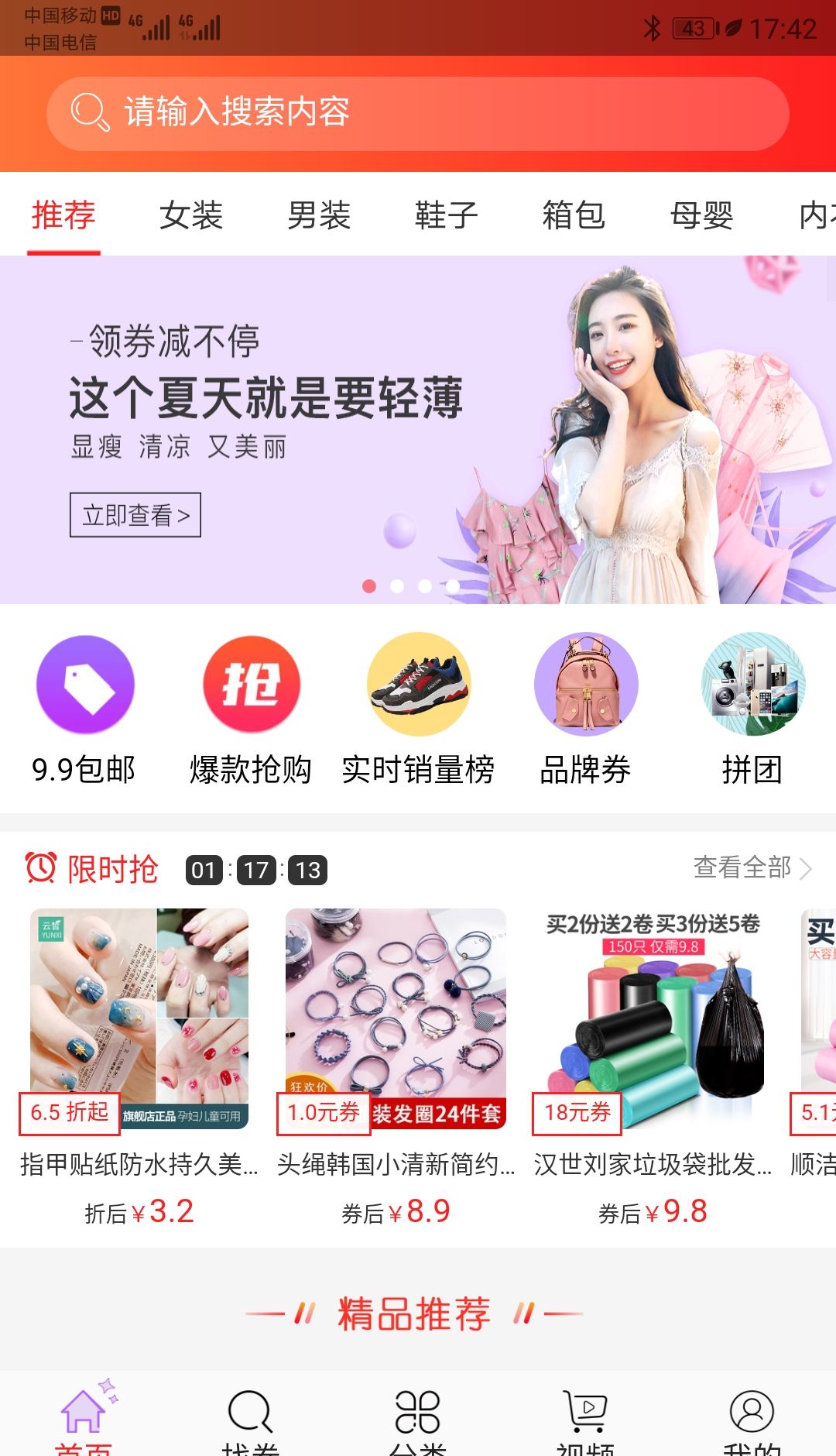This screenshot has width=836, height=1456.
Task: Open the 9.9包邮 shortcut icon
Action: click(x=84, y=685)
